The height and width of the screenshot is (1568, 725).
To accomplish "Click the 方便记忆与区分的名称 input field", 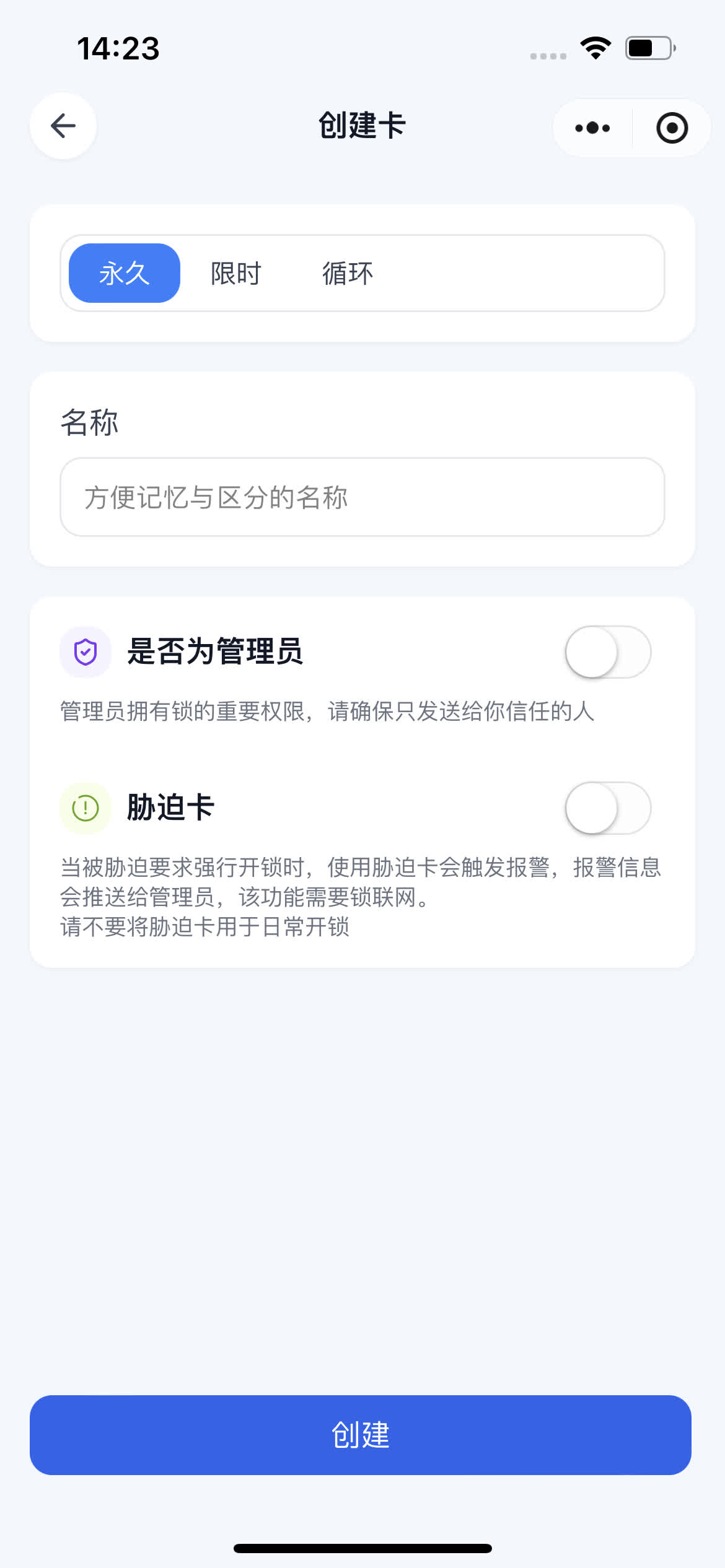I will 361,497.
